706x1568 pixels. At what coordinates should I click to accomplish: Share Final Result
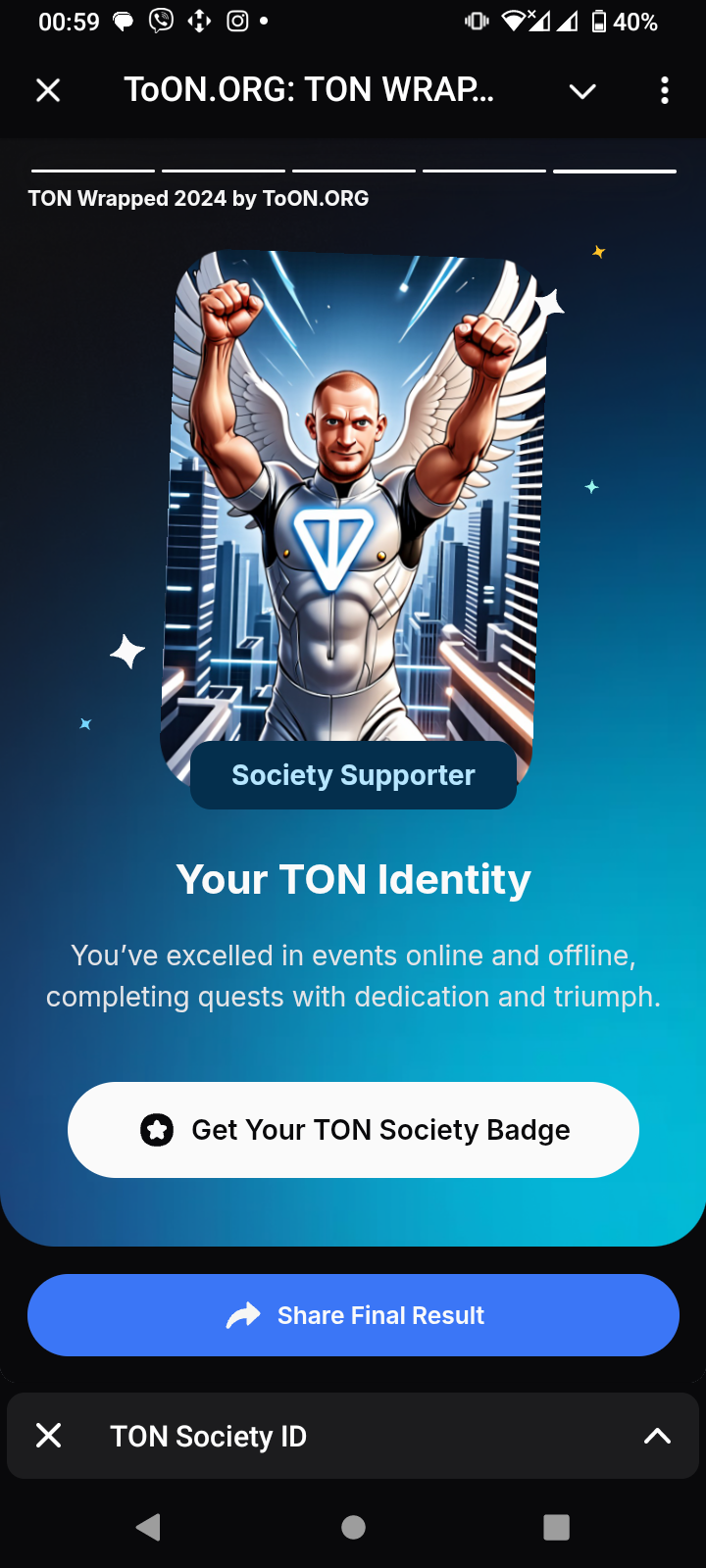[353, 1315]
